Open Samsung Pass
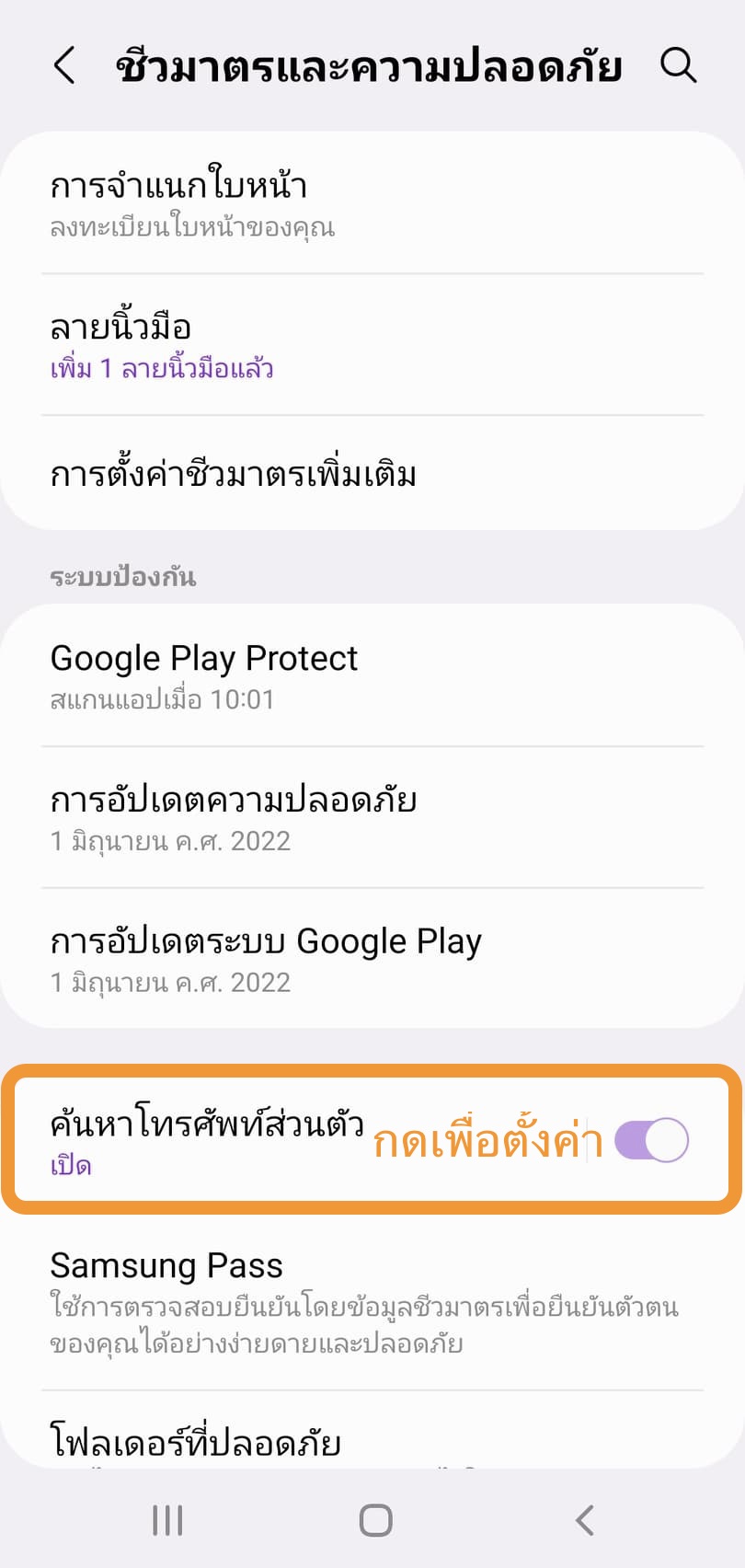The width and height of the screenshot is (745, 1568). [276, 1301]
